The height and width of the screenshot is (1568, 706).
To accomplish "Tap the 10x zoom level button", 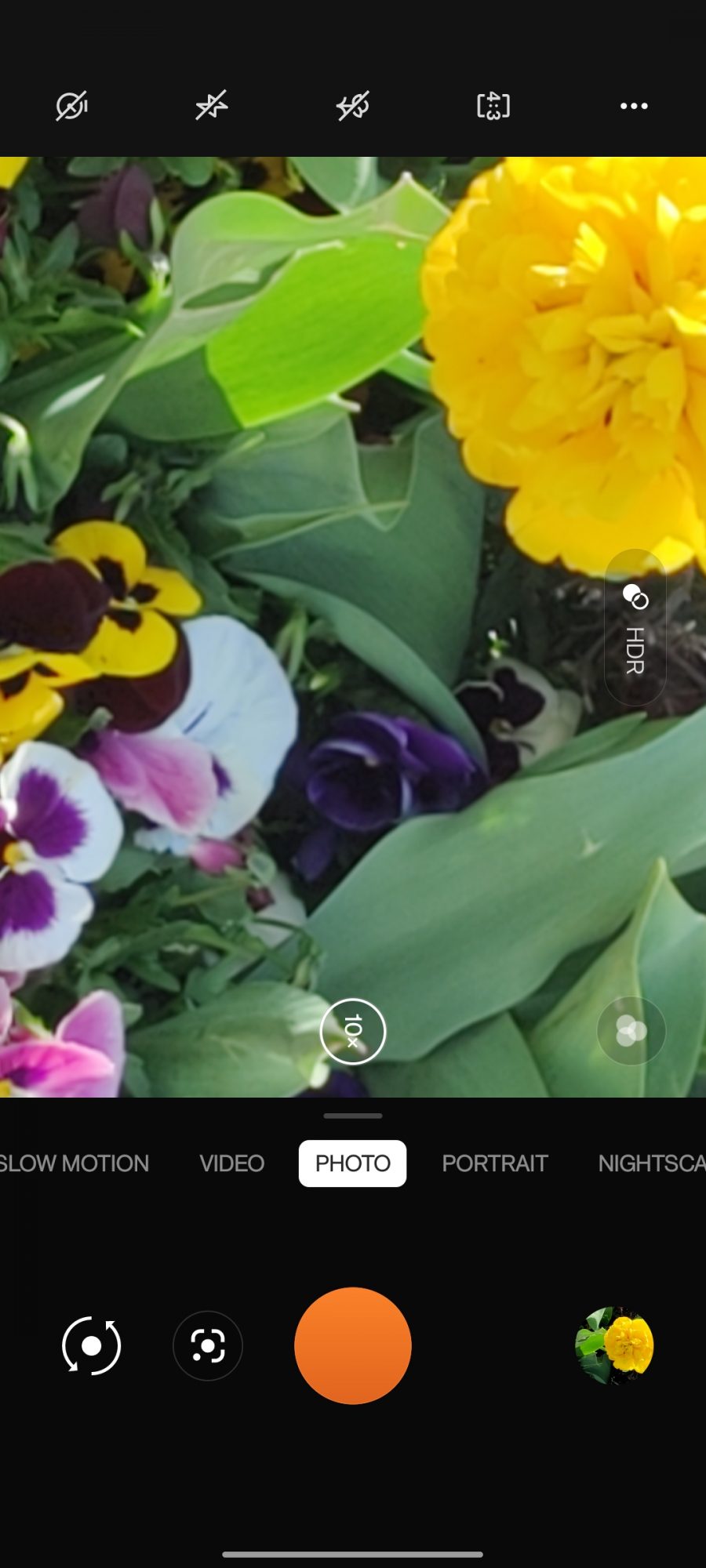I will (x=353, y=1031).
